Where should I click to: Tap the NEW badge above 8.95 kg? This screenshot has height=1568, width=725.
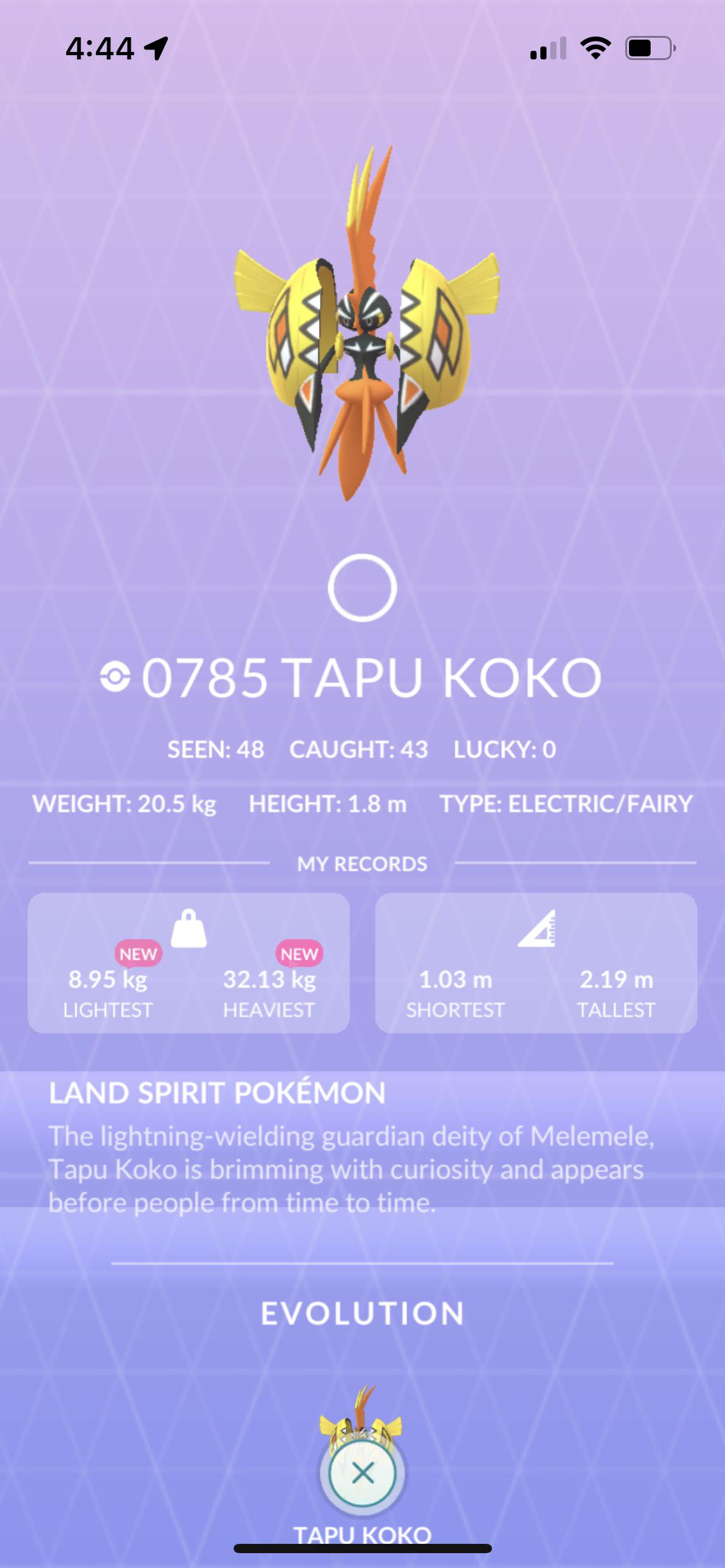[x=138, y=954]
